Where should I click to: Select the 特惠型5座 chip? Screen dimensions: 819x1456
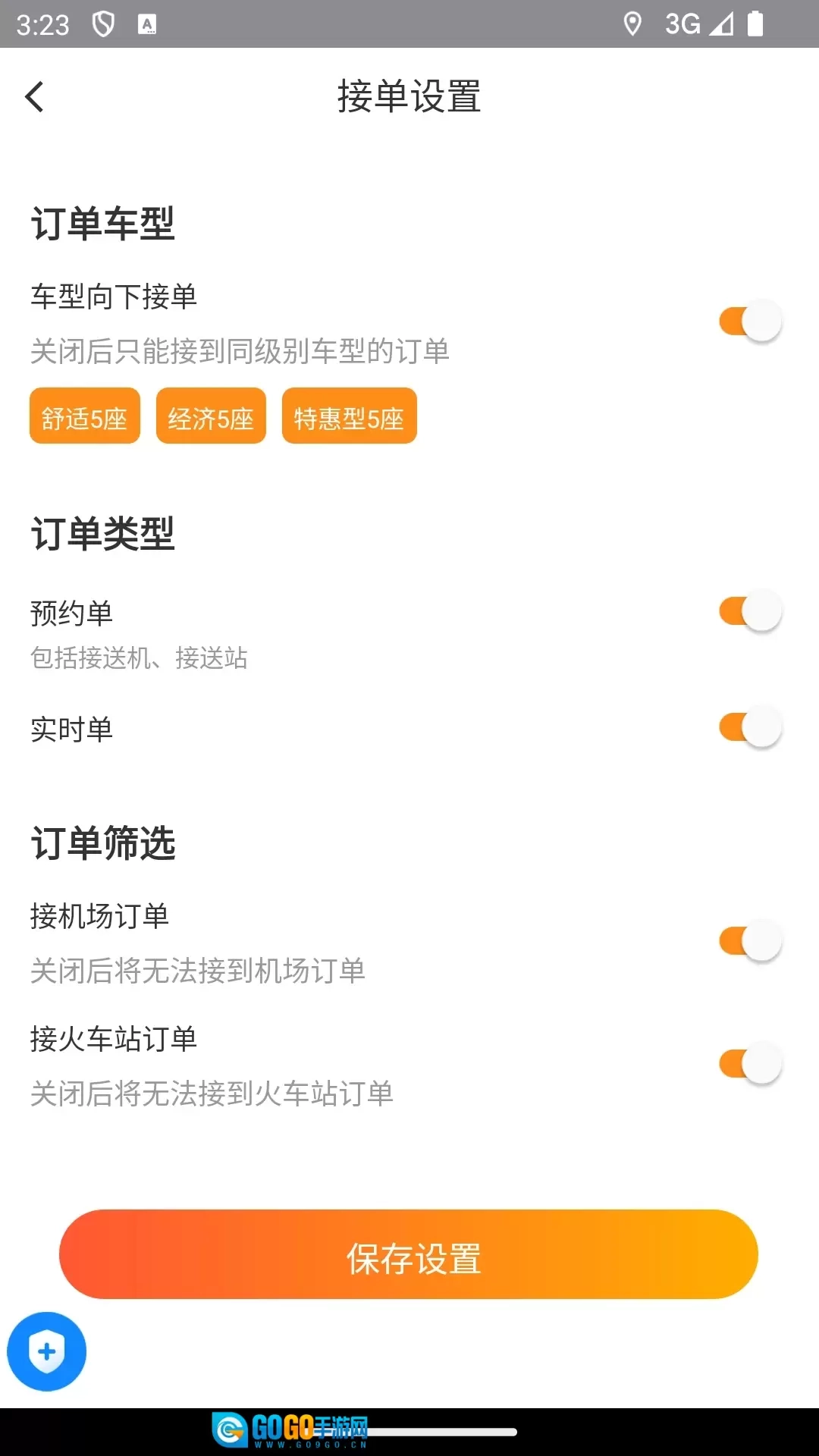(349, 416)
